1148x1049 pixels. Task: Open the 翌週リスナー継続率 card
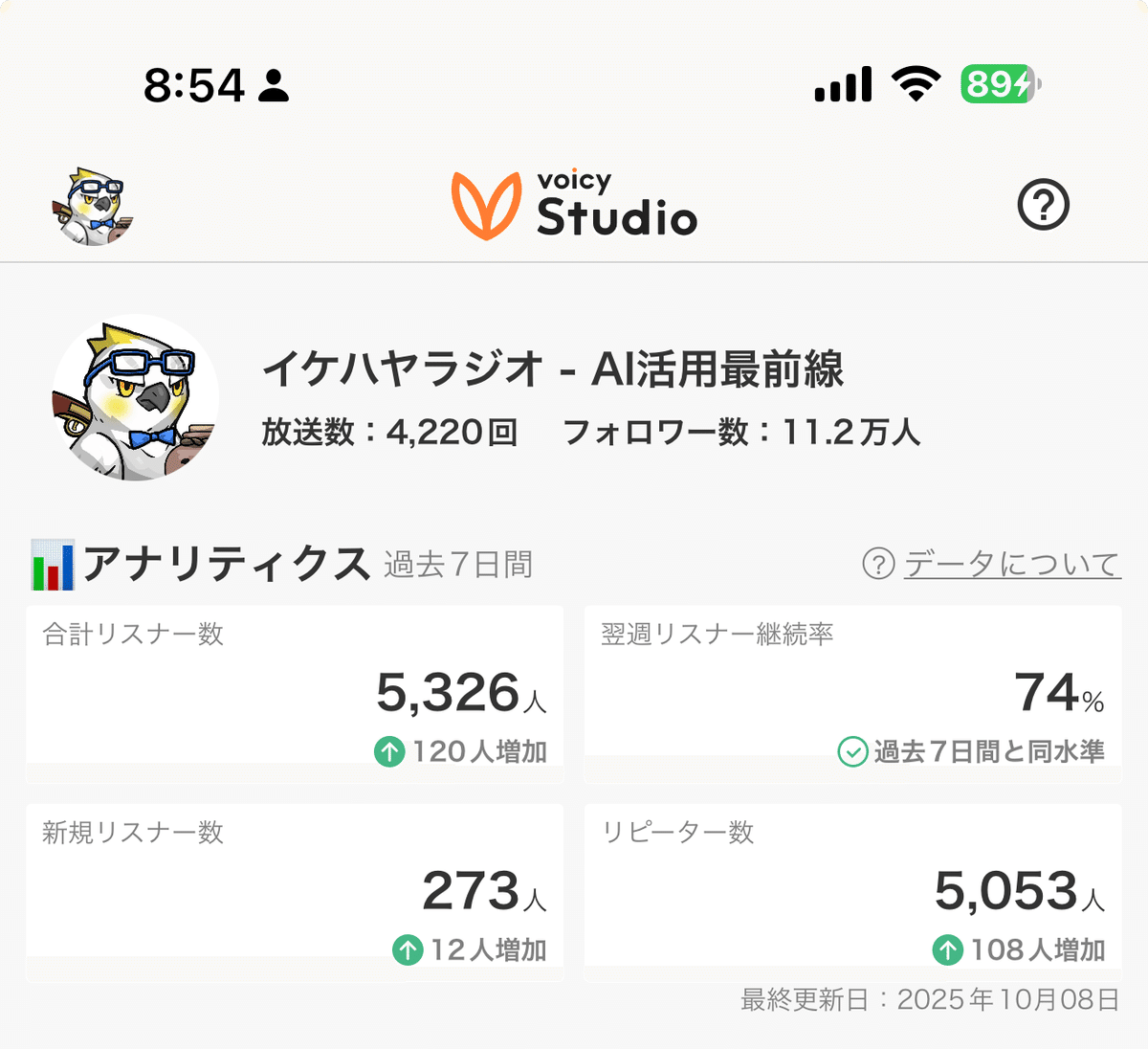(852, 693)
